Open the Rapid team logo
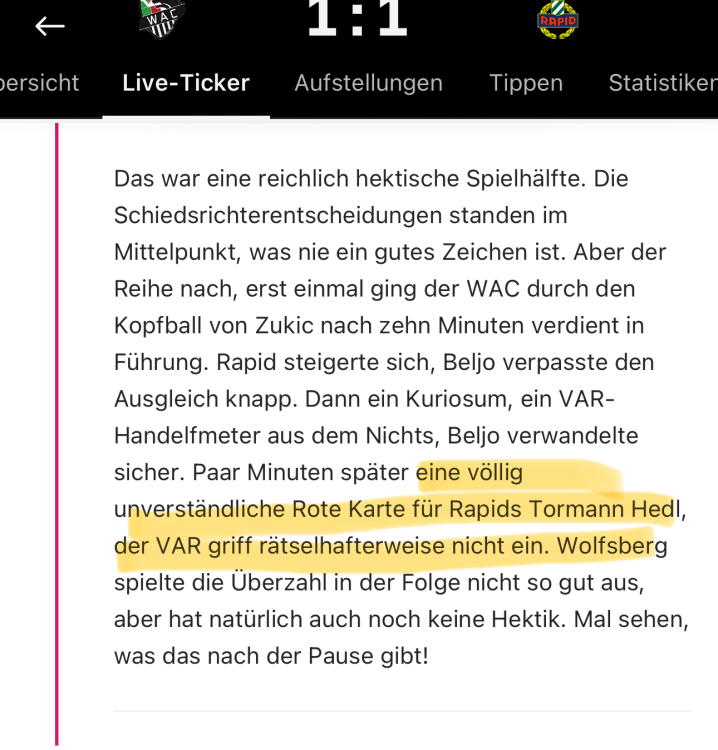This screenshot has width=718, height=750. click(558, 18)
